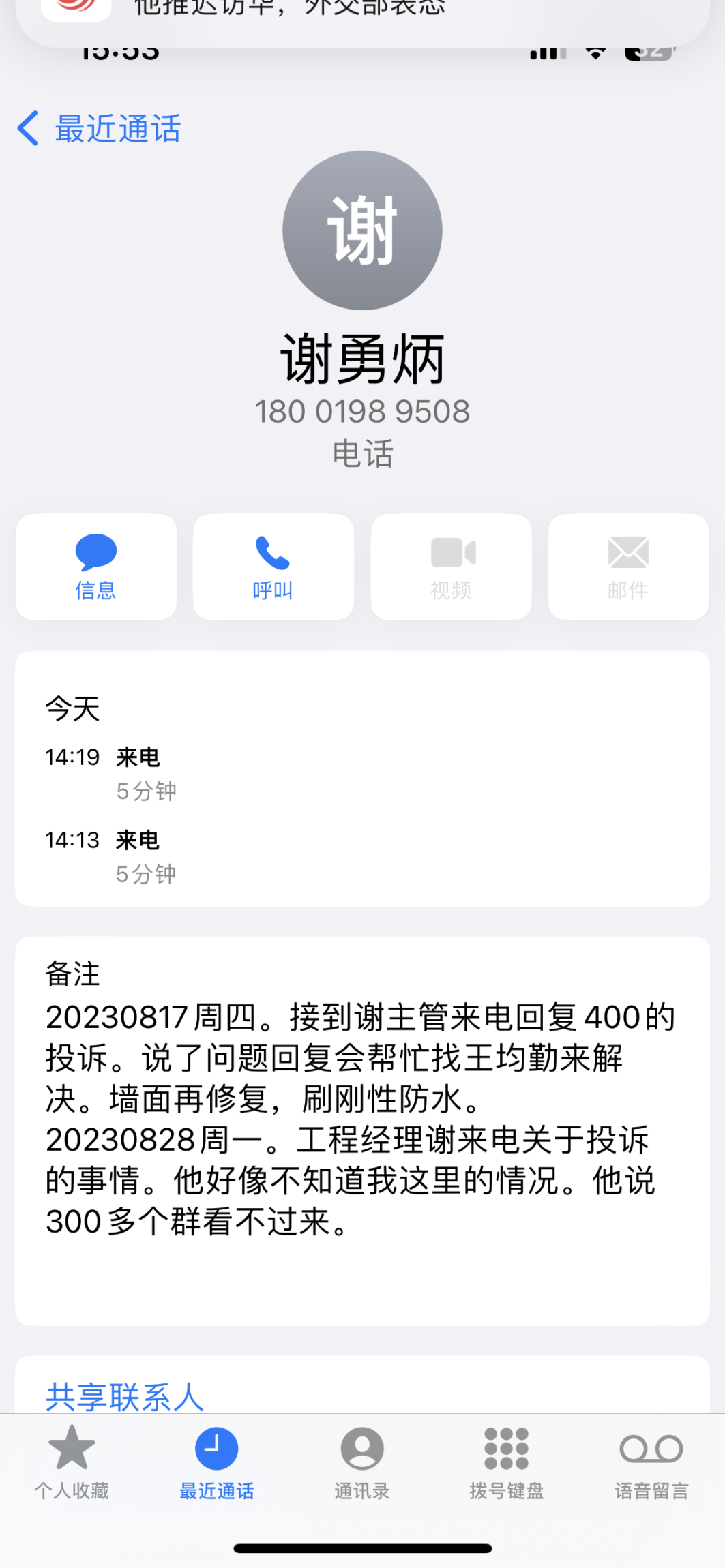Switch to the 最近通话 tab
This screenshot has width=725, height=1568.
tap(216, 1462)
